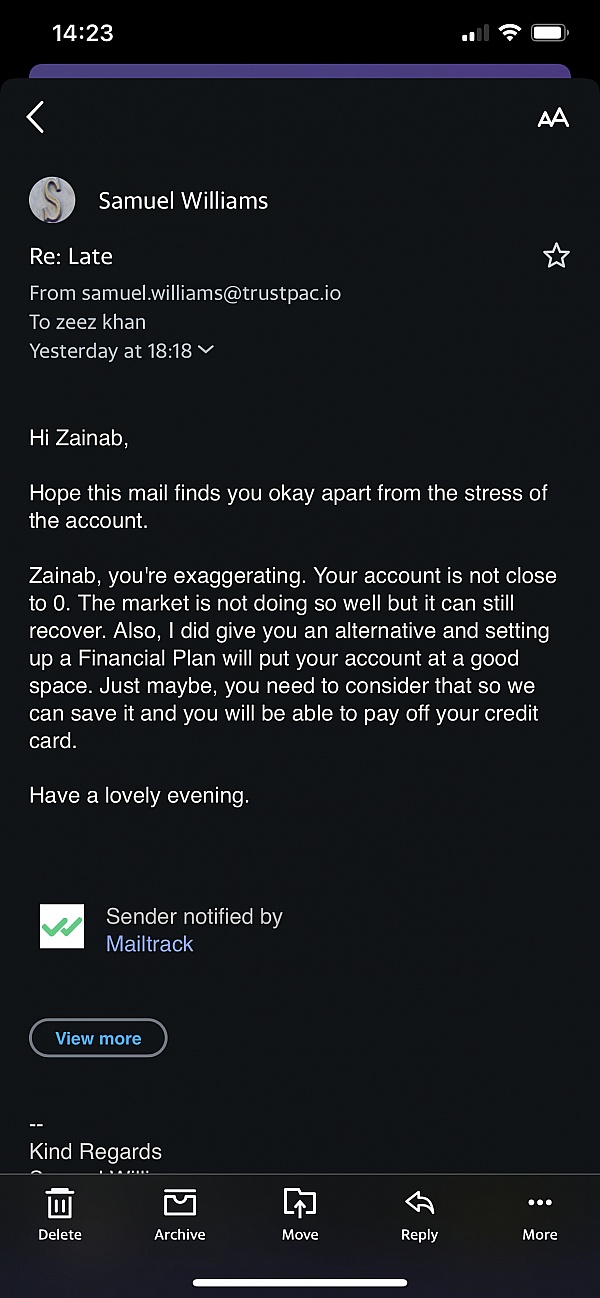Move email to another folder
Screen dimensions: 600x1298
(x=300, y=1214)
